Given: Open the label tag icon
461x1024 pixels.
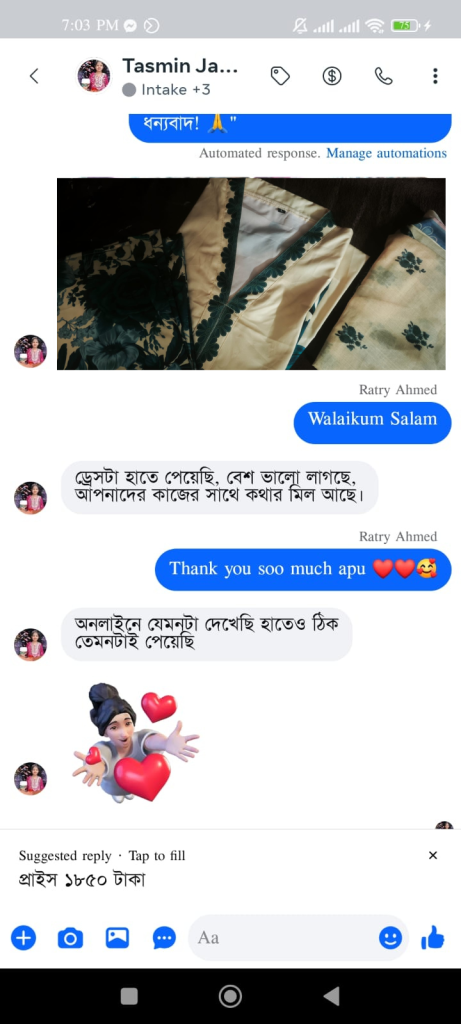Looking at the screenshot, I should coord(280,76).
